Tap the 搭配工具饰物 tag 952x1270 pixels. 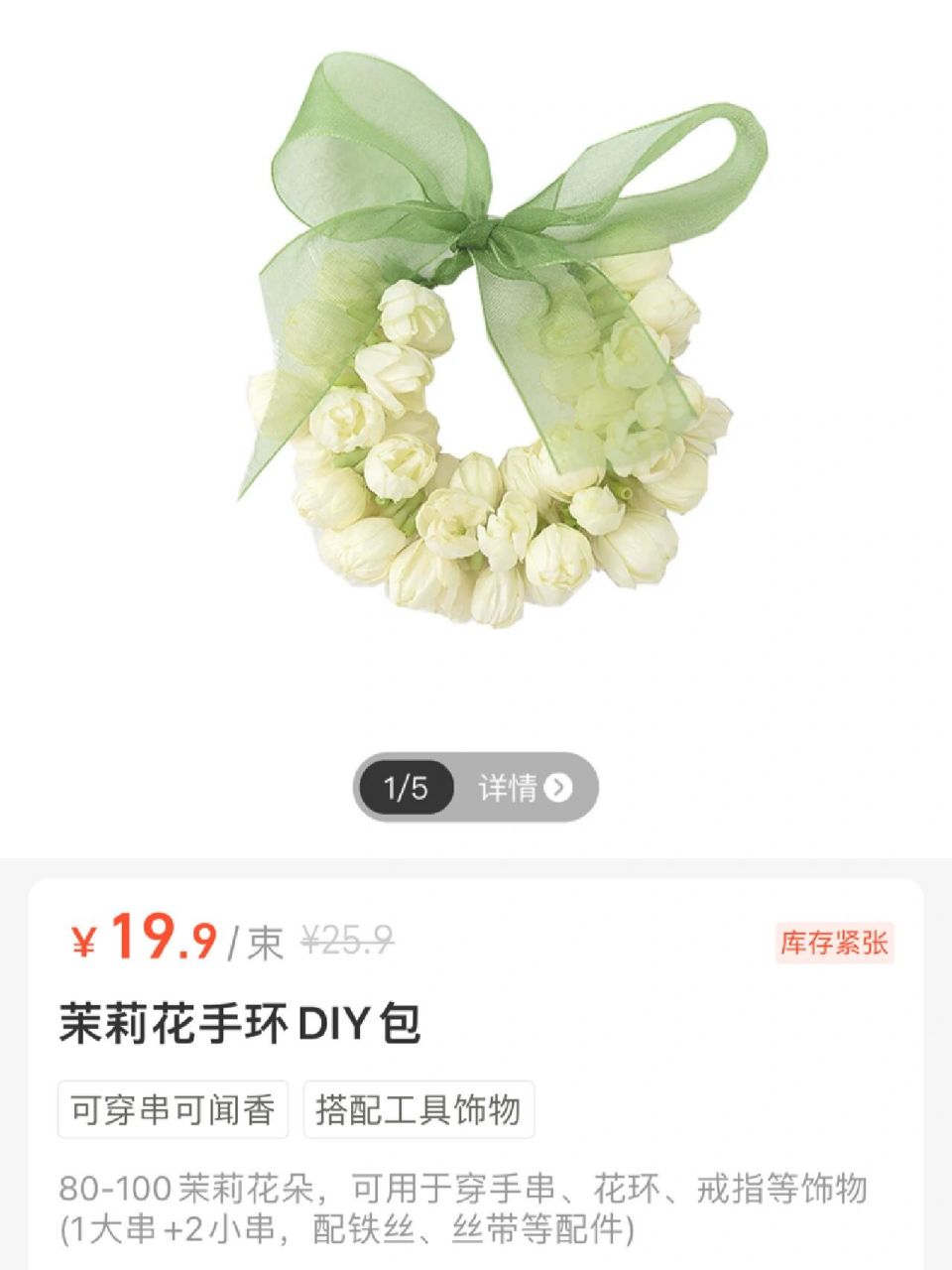click(417, 1110)
